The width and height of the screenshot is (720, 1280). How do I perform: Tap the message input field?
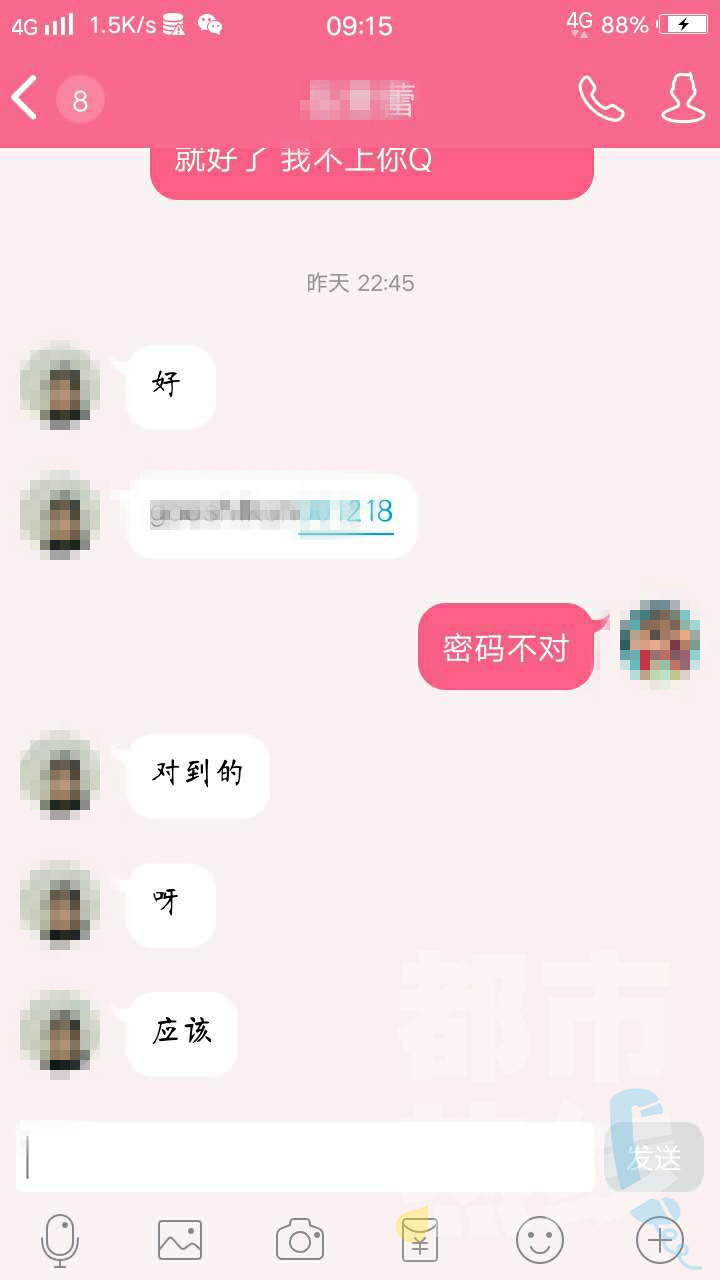coord(300,1155)
